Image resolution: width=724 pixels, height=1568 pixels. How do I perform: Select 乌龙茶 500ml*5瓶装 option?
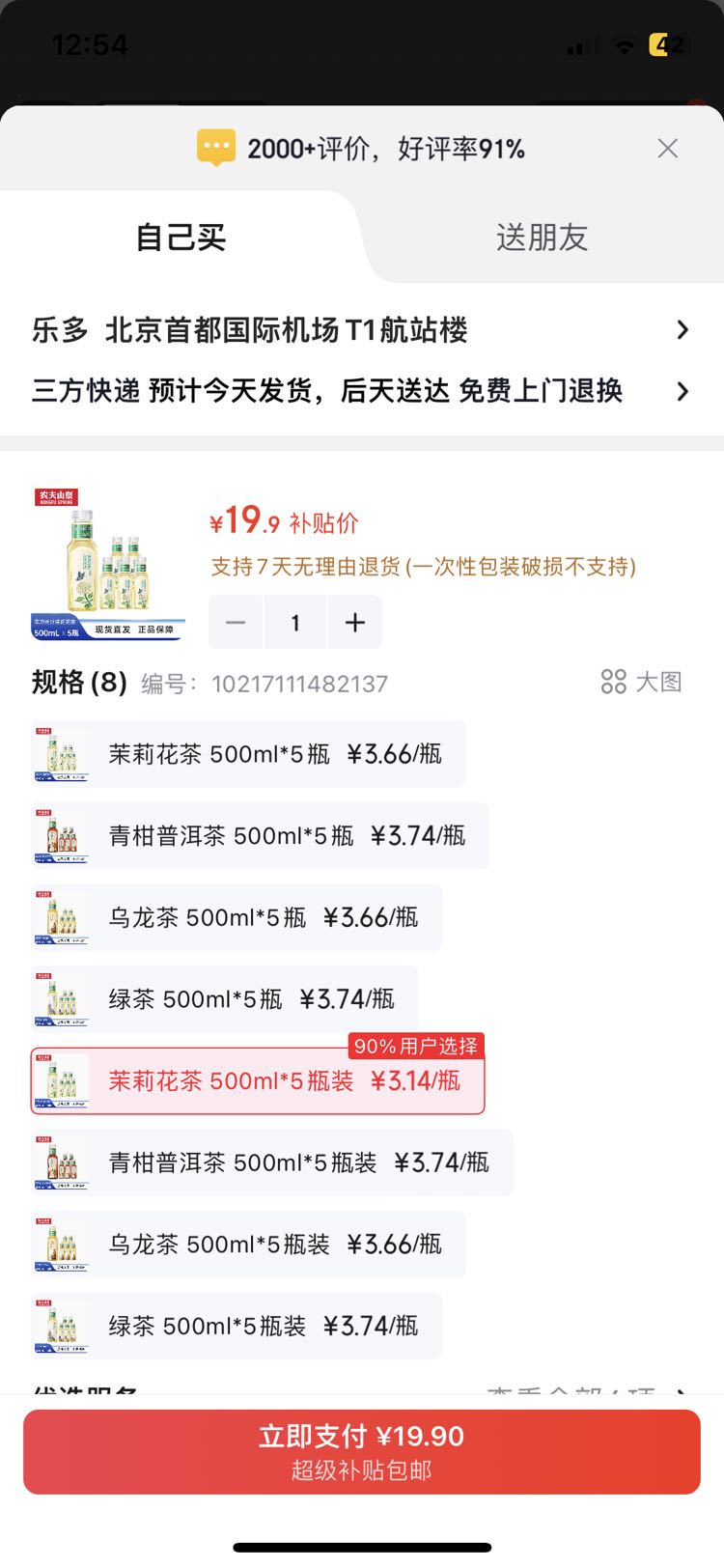click(x=248, y=1244)
